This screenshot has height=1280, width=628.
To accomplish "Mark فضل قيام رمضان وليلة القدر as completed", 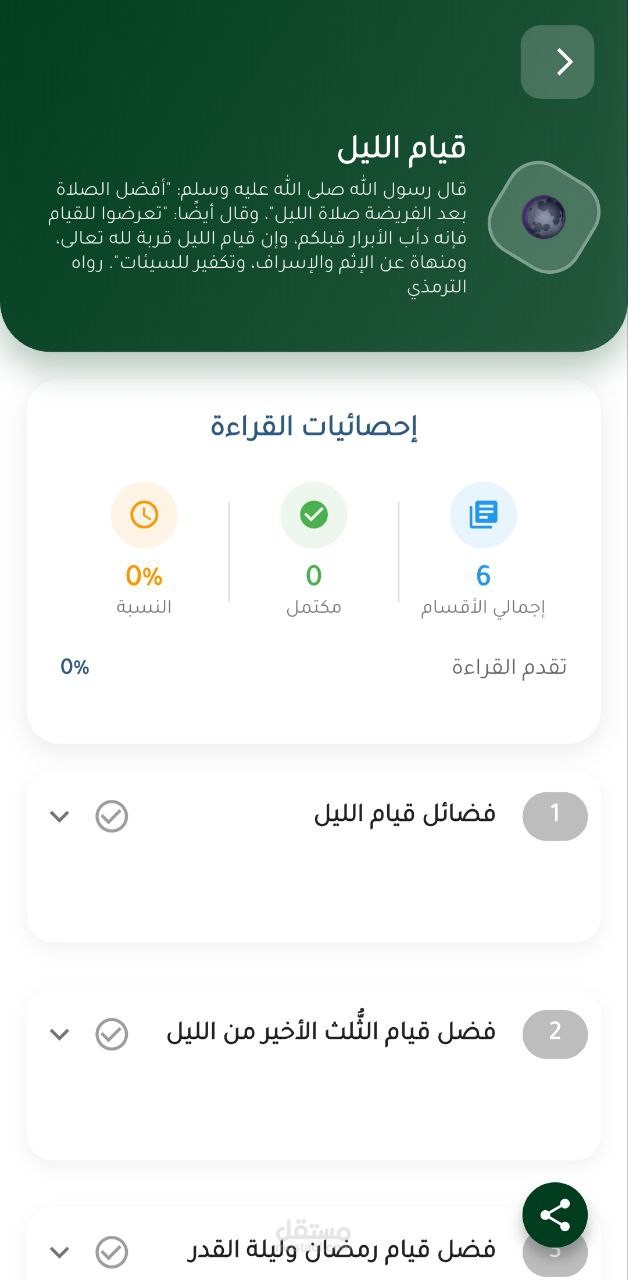I will (112, 1252).
